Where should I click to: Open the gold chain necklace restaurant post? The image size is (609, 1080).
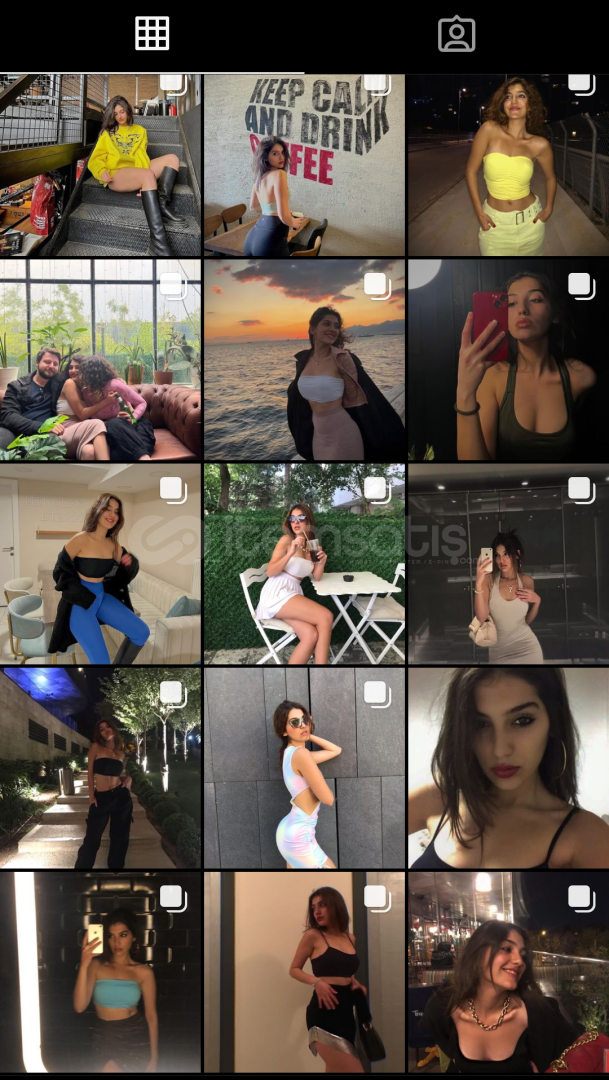point(508,972)
